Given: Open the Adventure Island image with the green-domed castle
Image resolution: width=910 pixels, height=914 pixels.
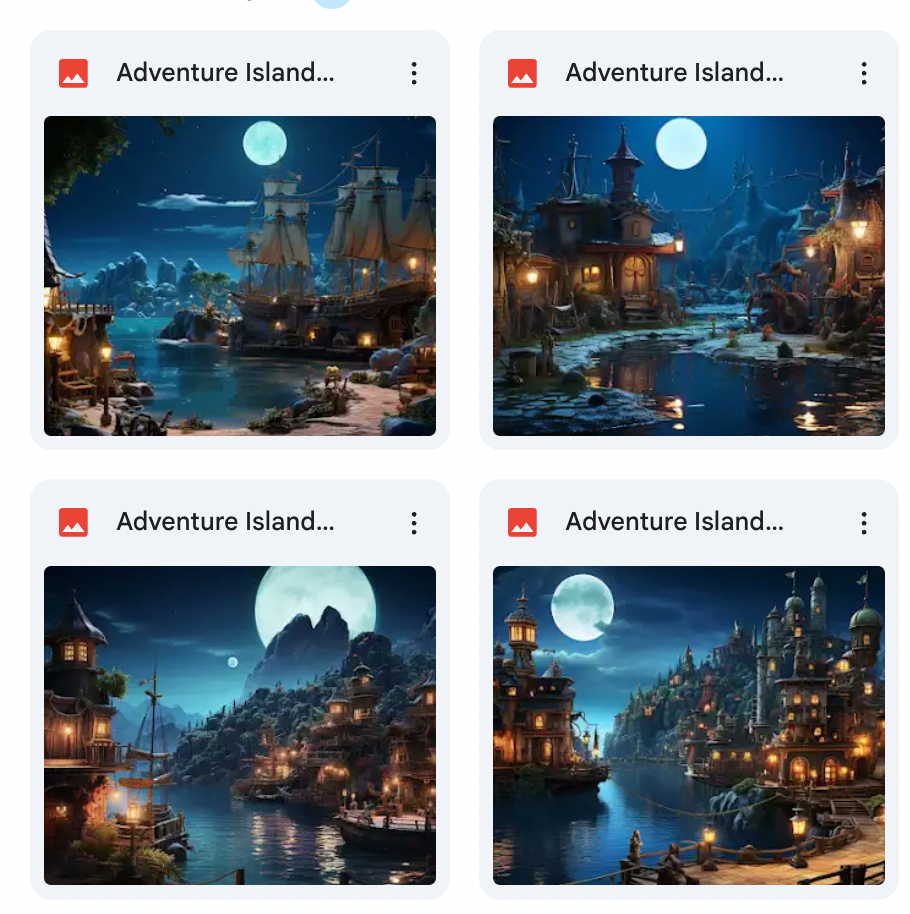Looking at the screenshot, I should click(x=689, y=725).
